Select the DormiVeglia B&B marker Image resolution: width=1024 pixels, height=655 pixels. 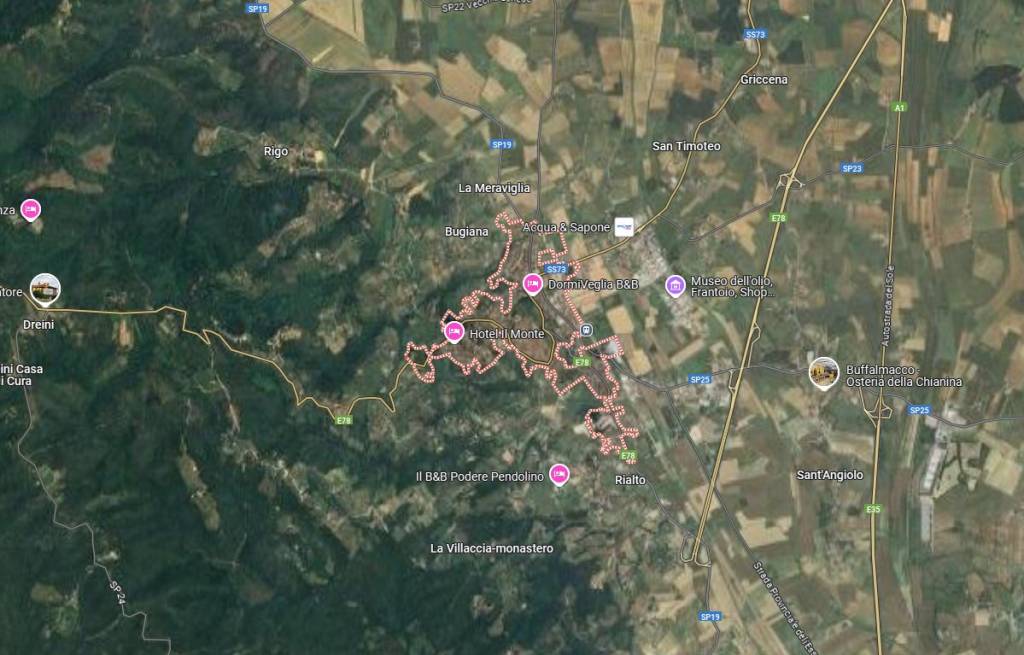533,284
